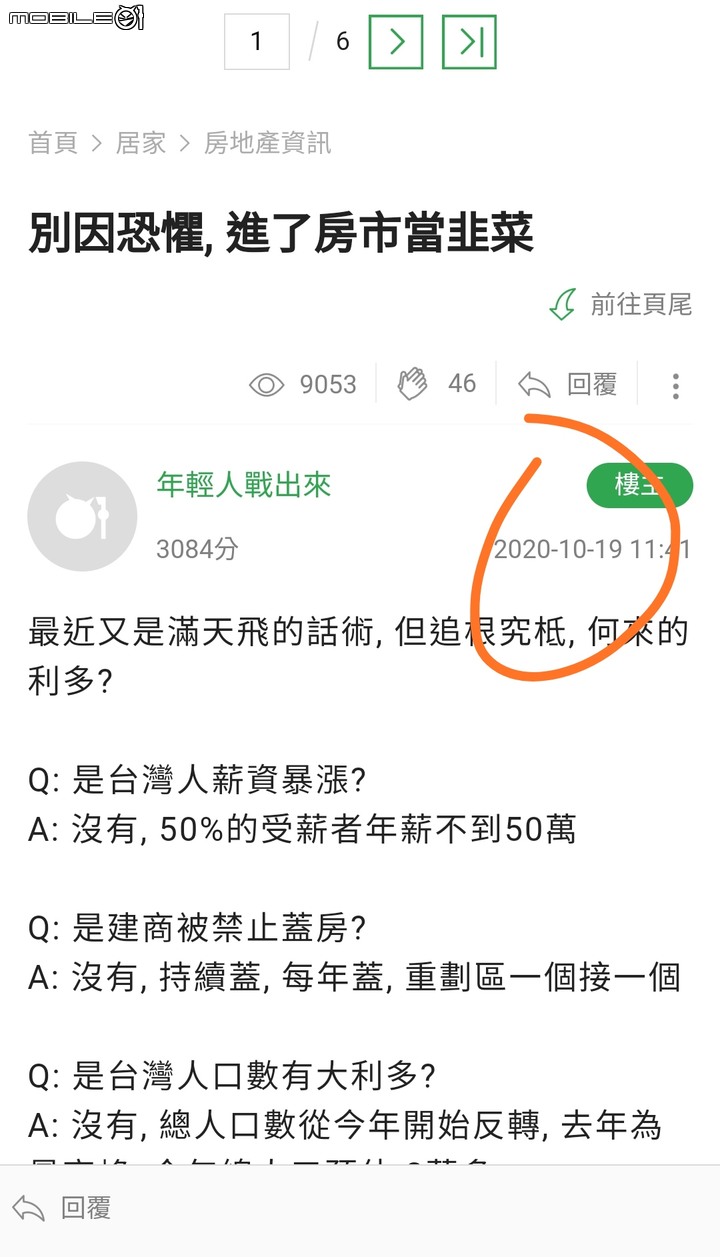720x1257 pixels.
Task: Tap 回覆 beside the clap count
Action: [568, 384]
